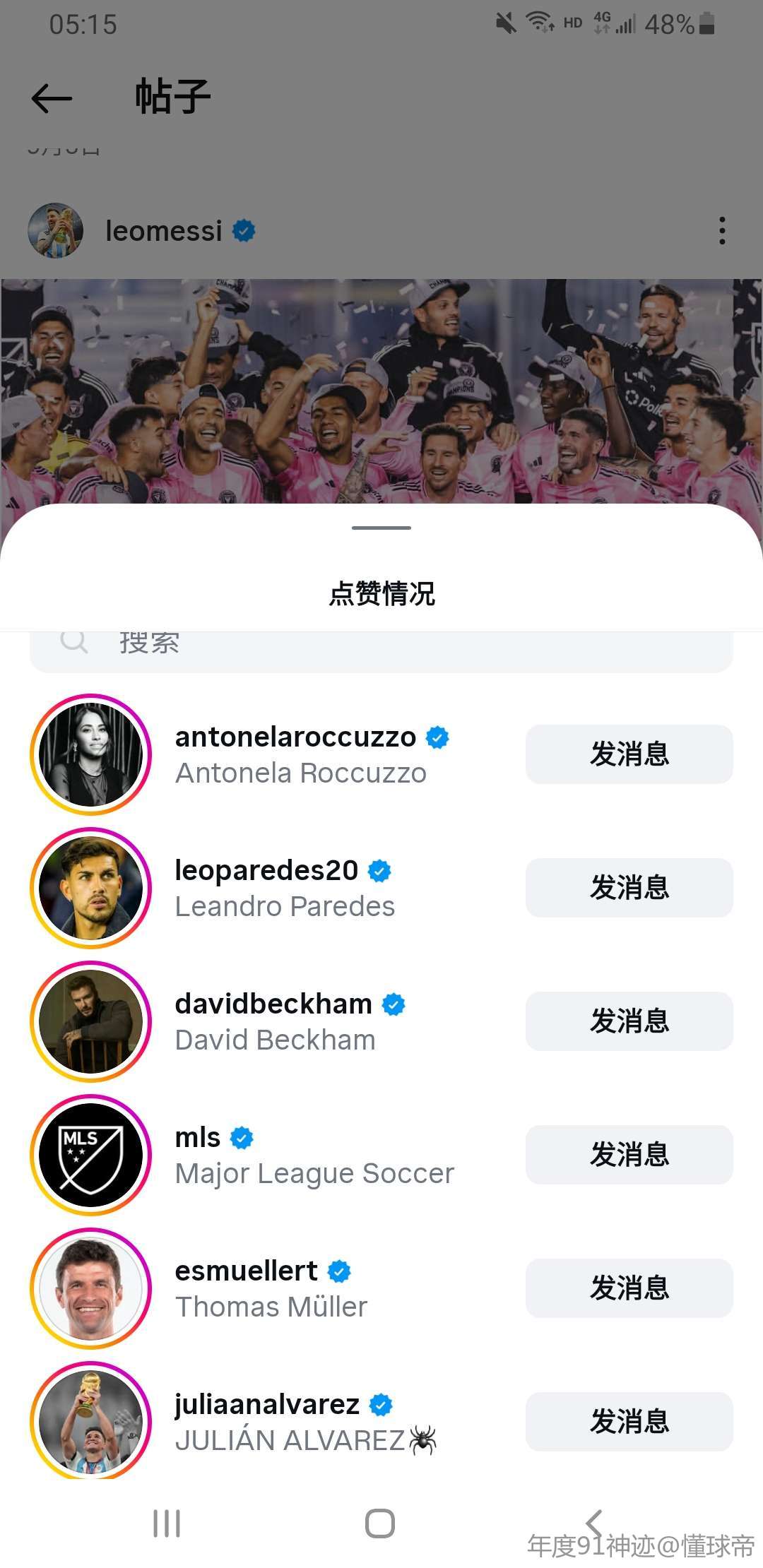763x1568 pixels.
Task: Tap the likes sheet drag handle
Action: [x=381, y=528]
